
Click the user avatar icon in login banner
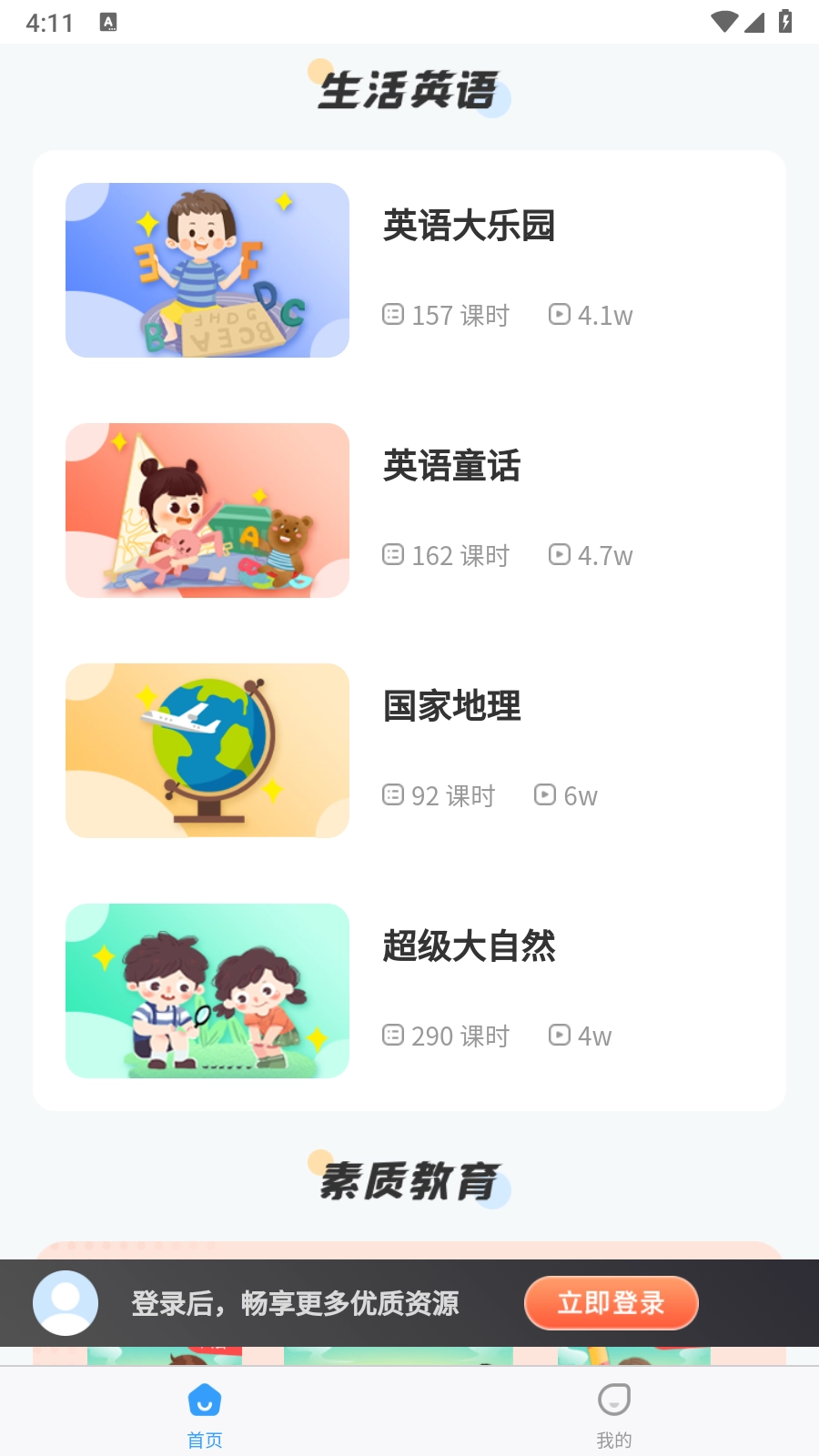[65, 1303]
